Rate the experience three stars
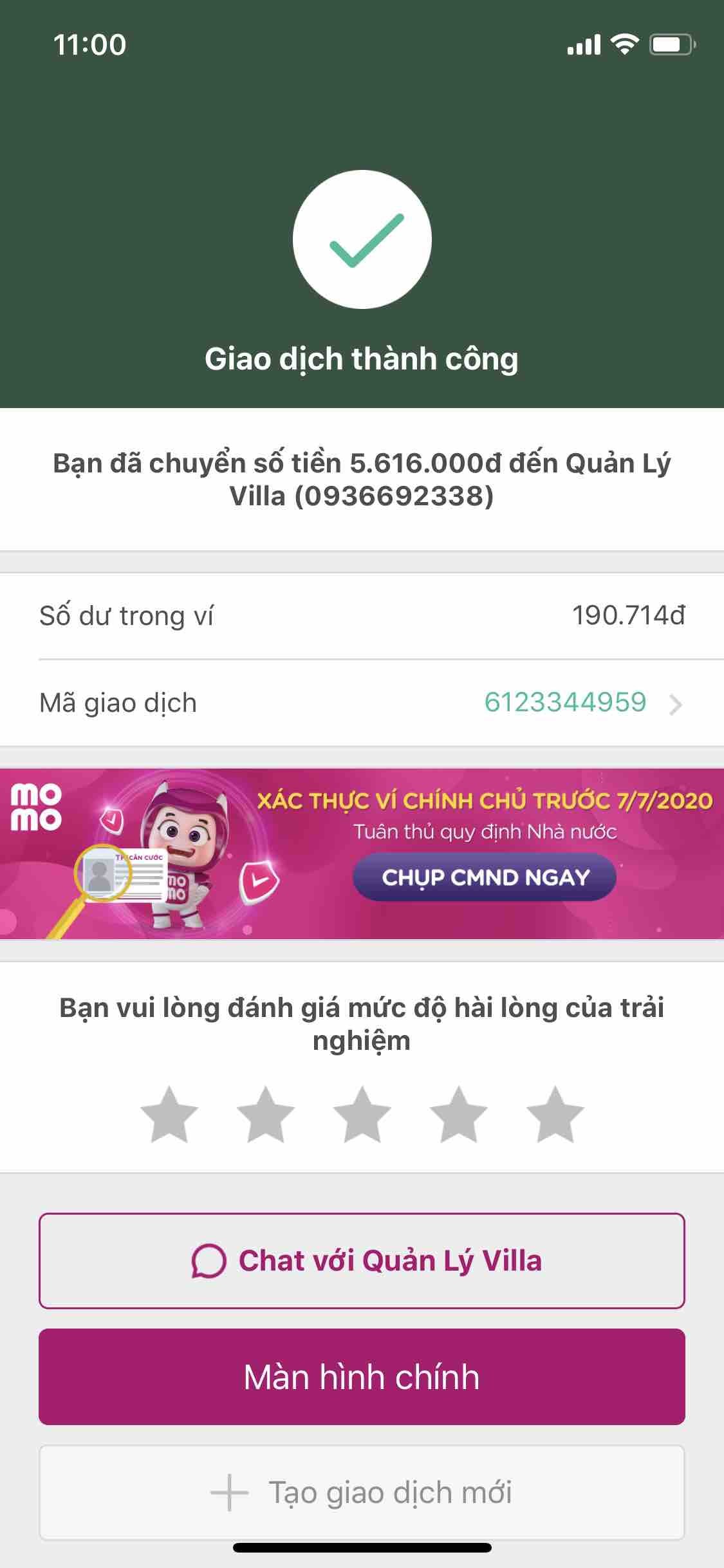The width and height of the screenshot is (724, 1568). point(362,1115)
